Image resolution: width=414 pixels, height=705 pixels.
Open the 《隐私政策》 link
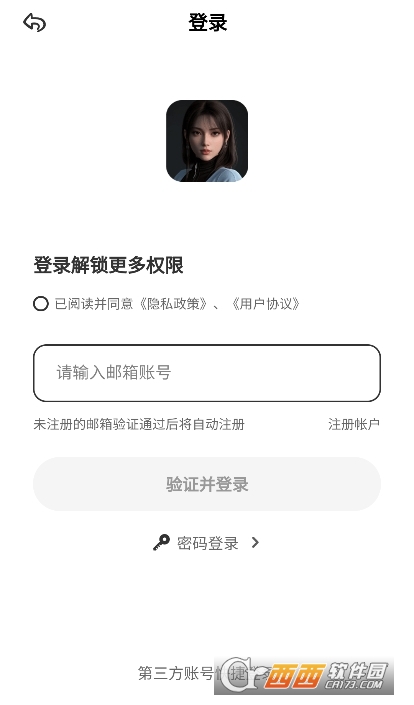point(173,304)
